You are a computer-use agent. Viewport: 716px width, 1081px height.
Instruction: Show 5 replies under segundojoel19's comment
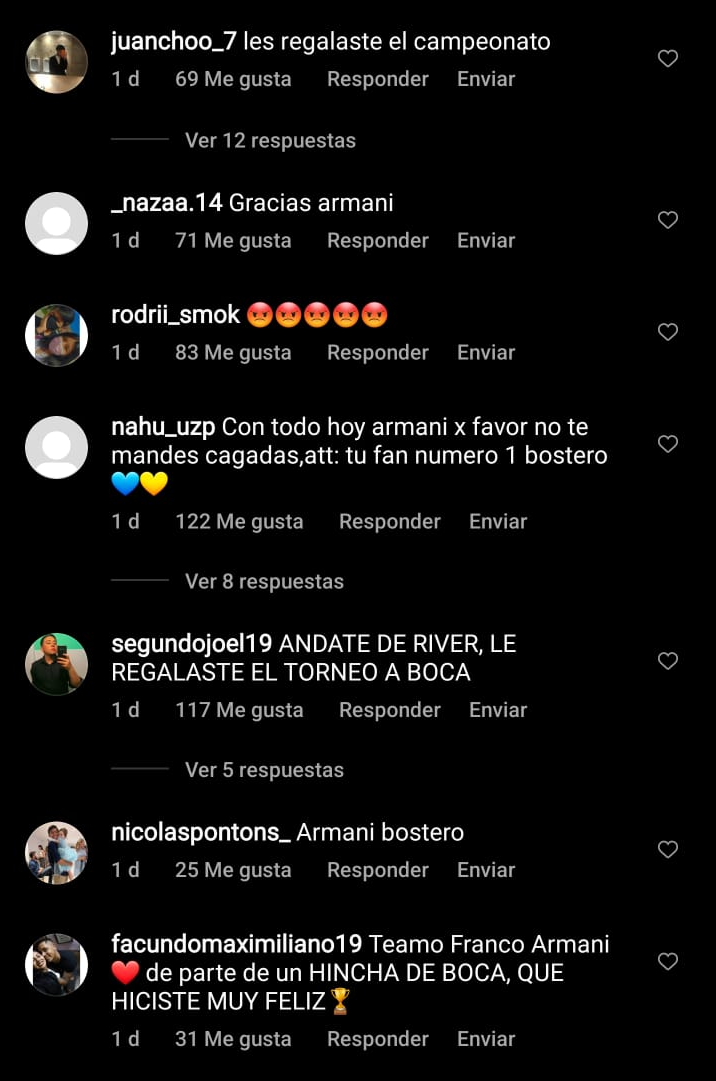click(264, 771)
